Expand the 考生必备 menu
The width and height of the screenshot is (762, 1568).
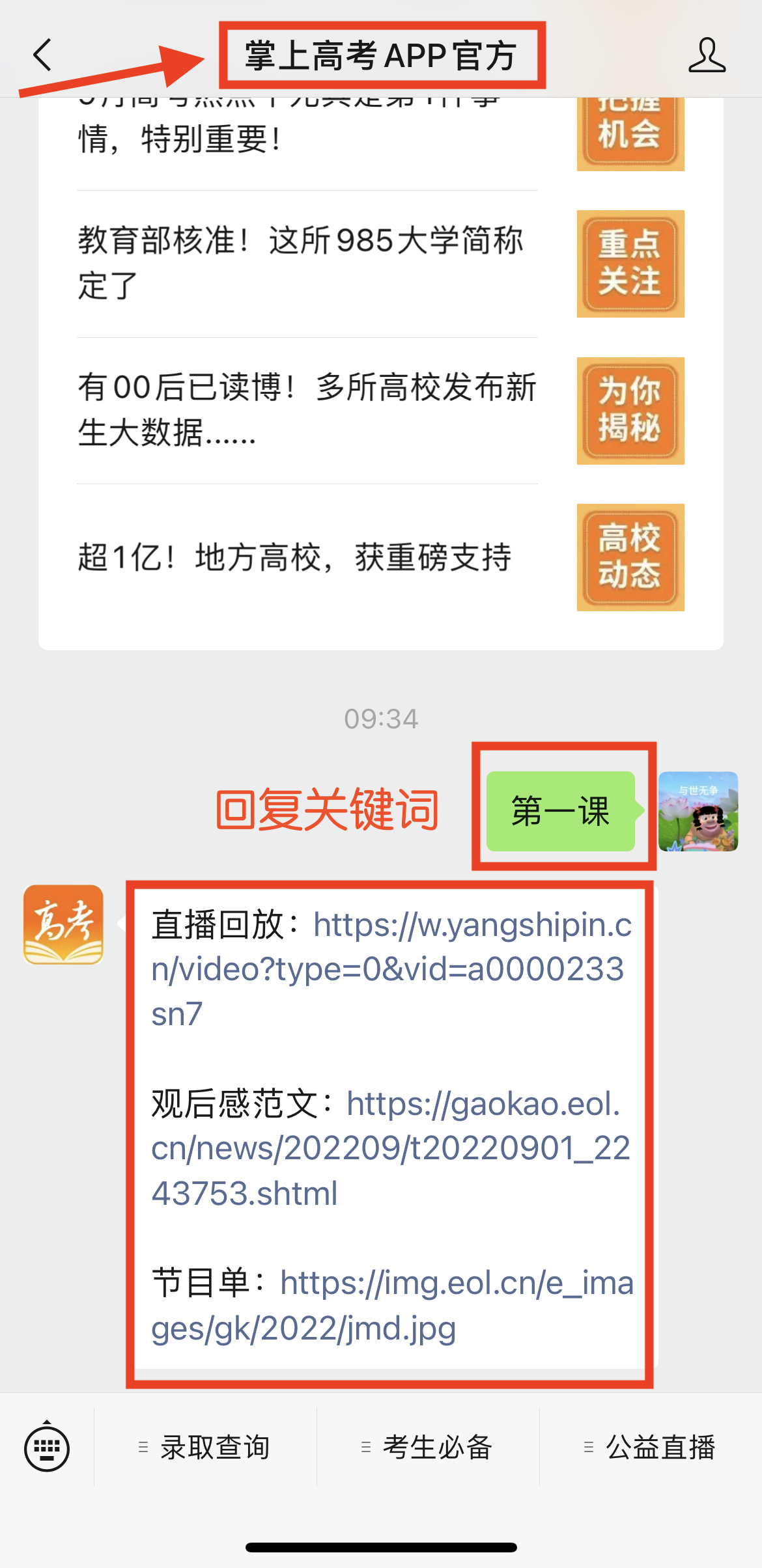[429, 1448]
